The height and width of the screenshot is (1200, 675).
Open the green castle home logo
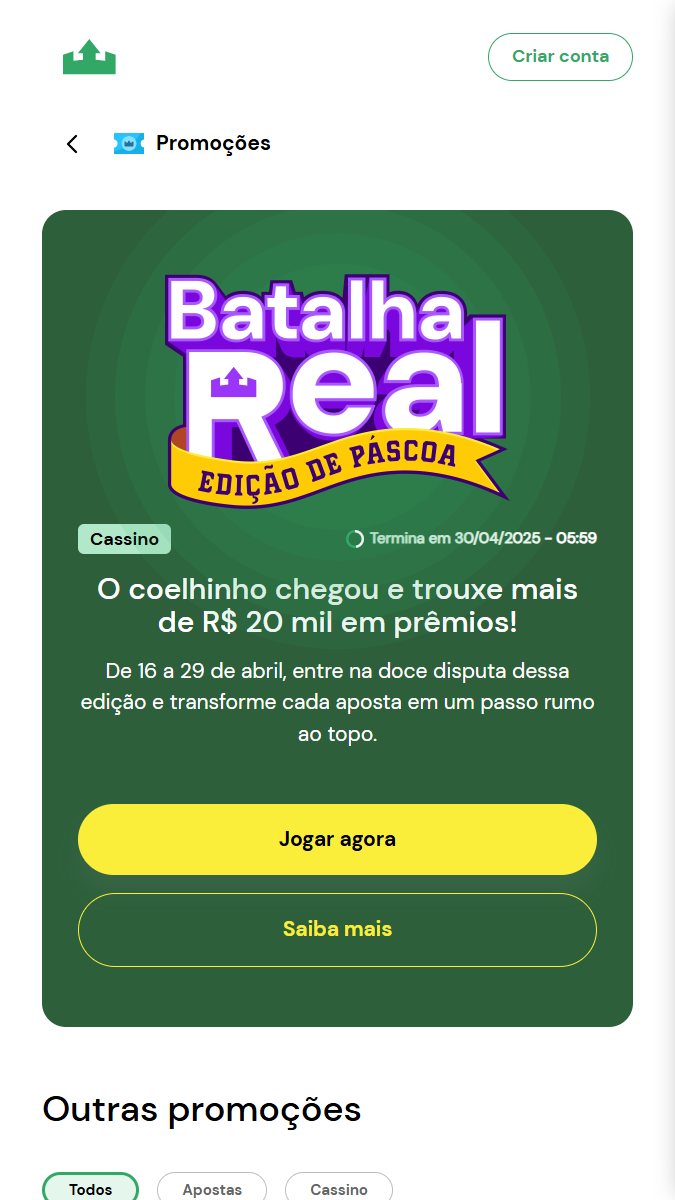click(89, 57)
